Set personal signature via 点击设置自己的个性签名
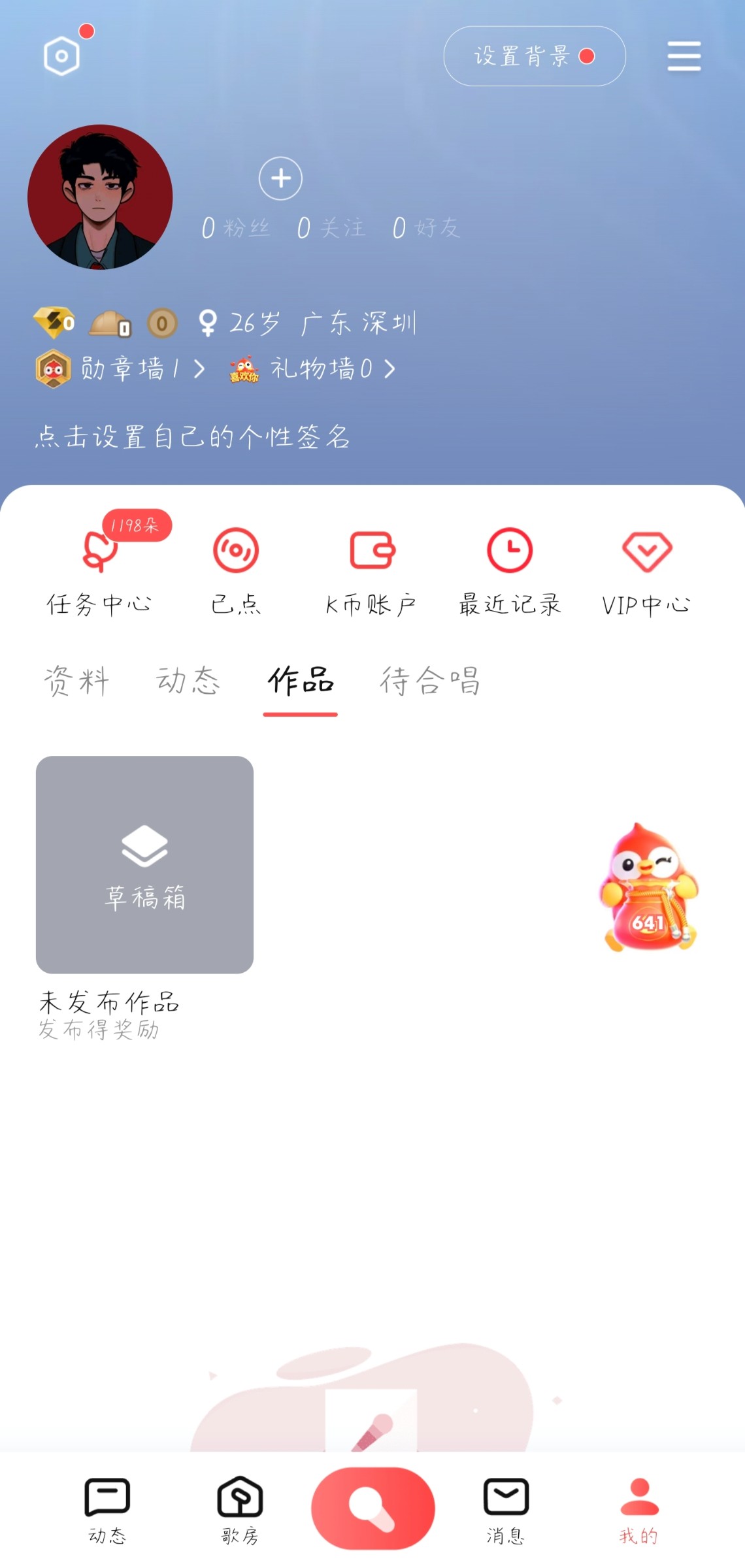This screenshot has height=1568, width=745. click(x=193, y=436)
